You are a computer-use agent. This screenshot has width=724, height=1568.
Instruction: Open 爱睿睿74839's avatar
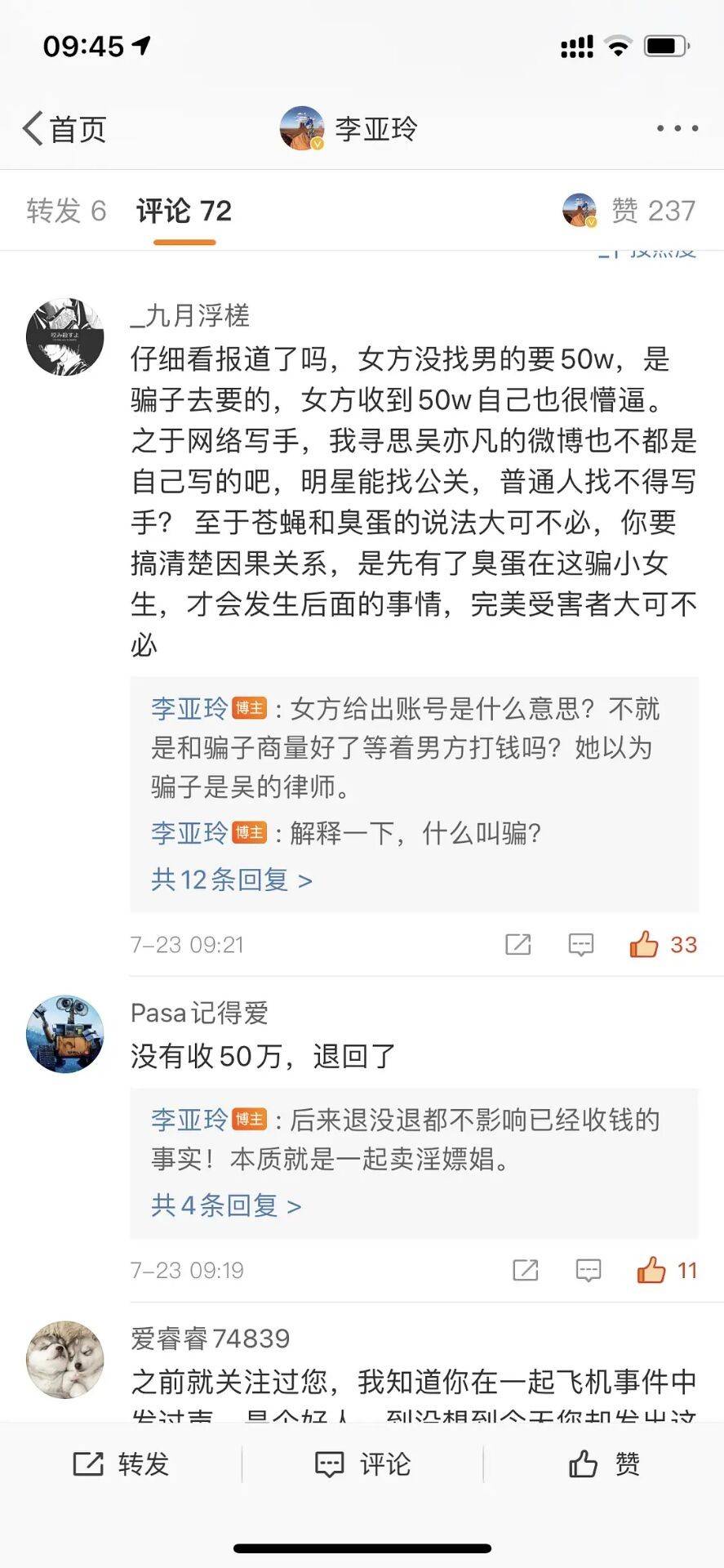[x=65, y=1360]
